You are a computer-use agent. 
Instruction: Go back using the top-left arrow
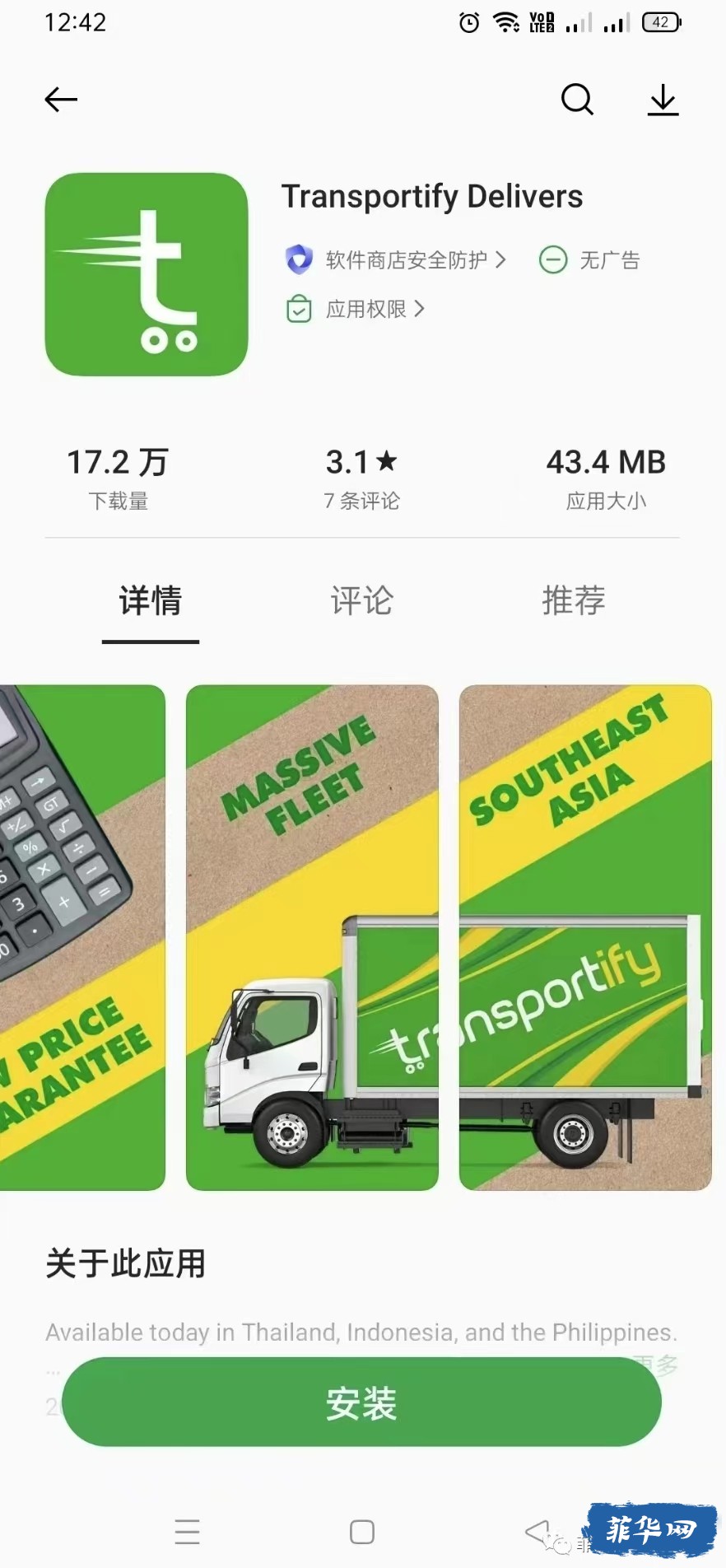61,100
